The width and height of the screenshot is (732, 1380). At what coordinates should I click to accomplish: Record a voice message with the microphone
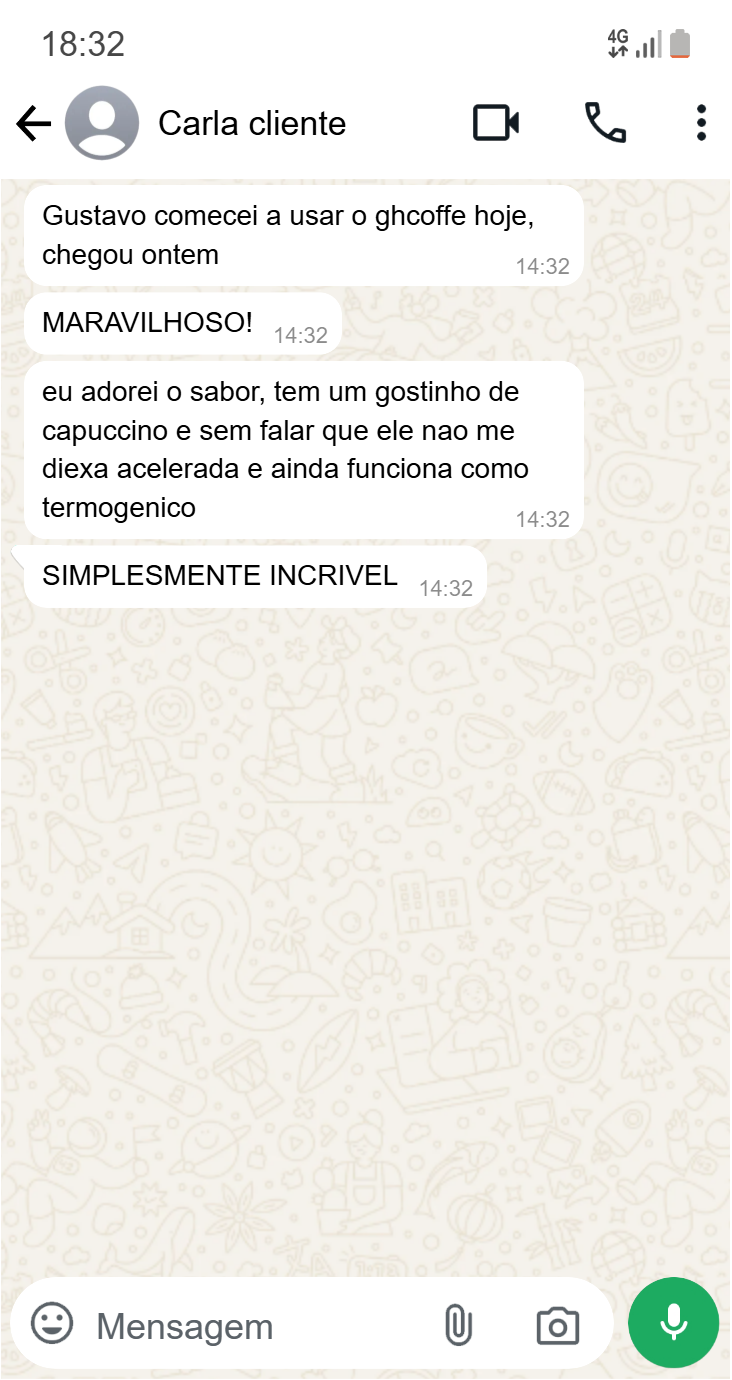coord(673,1323)
